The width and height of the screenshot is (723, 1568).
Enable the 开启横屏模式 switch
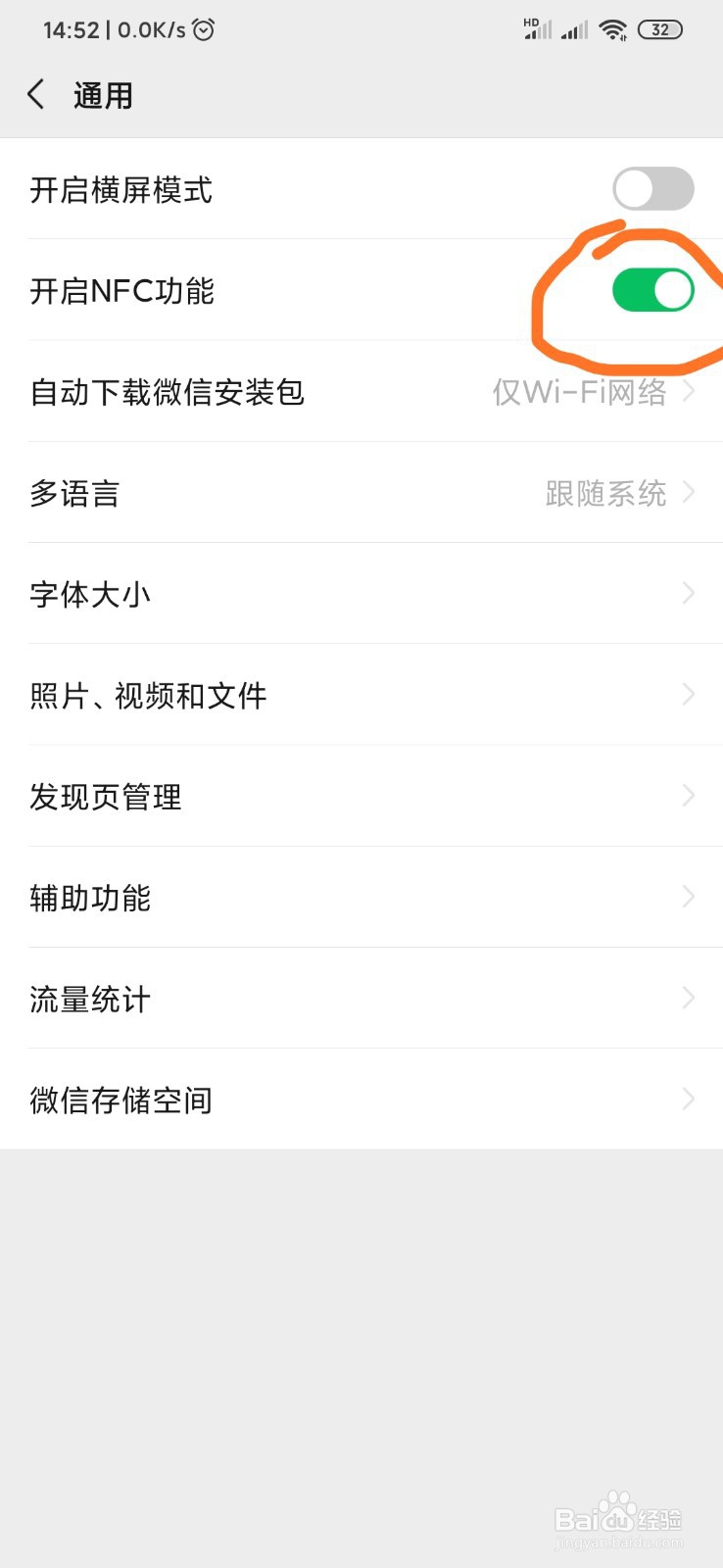tap(651, 188)
